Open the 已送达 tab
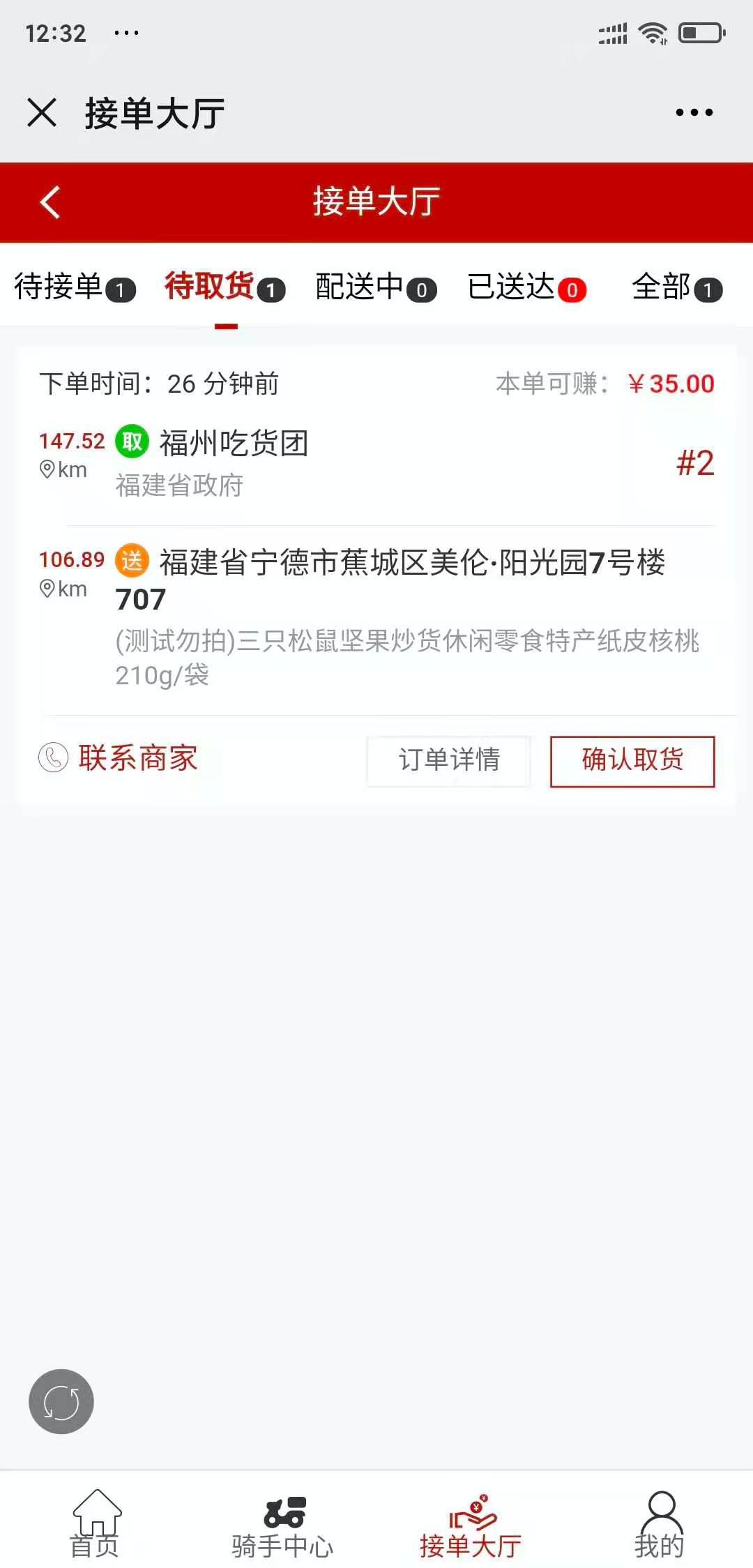 click(526, 287)
